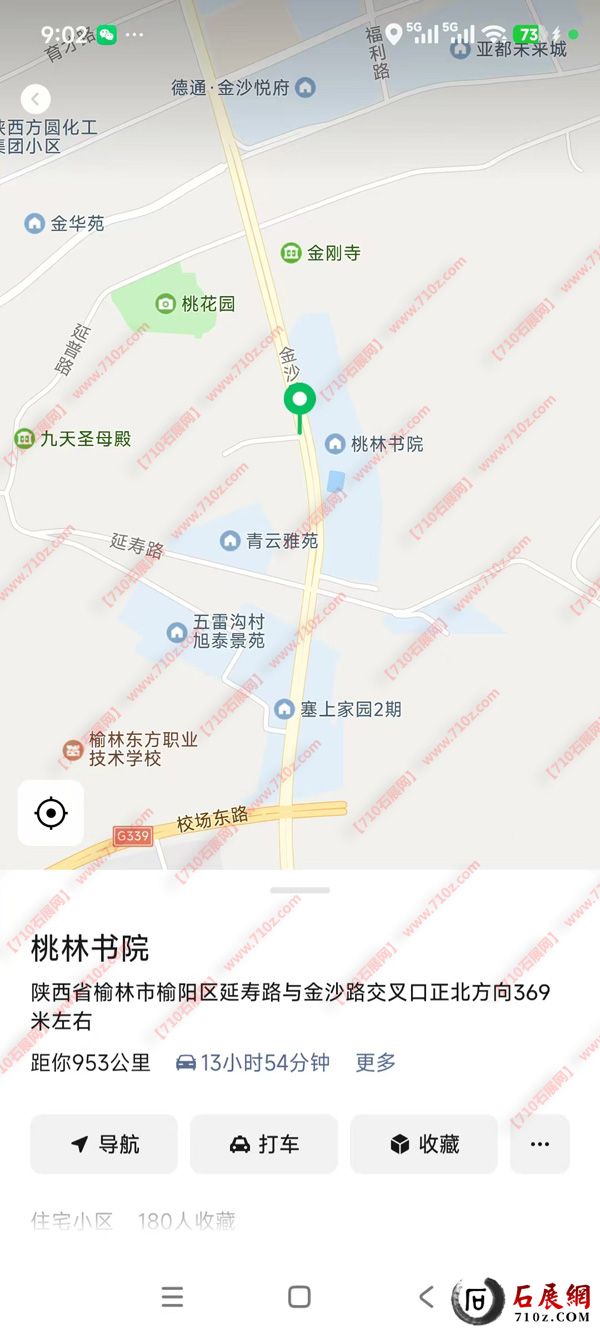The width and height of the screenshot is (600, 1333).
Task: Select the 九天圣母殿 map marker
Action: 24,438
